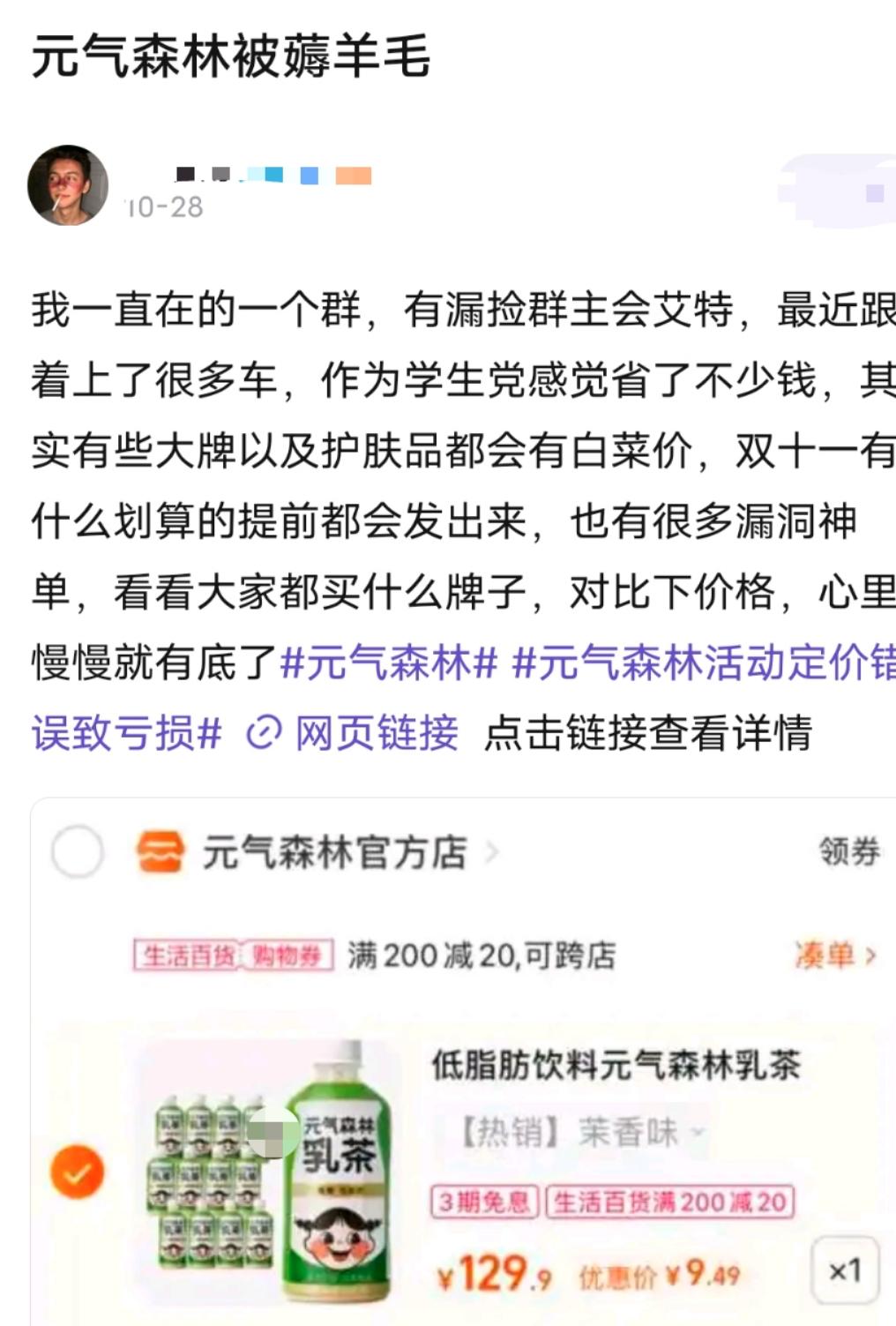
Task: Click the 生活百货 category tag icon
Action: 191,952
